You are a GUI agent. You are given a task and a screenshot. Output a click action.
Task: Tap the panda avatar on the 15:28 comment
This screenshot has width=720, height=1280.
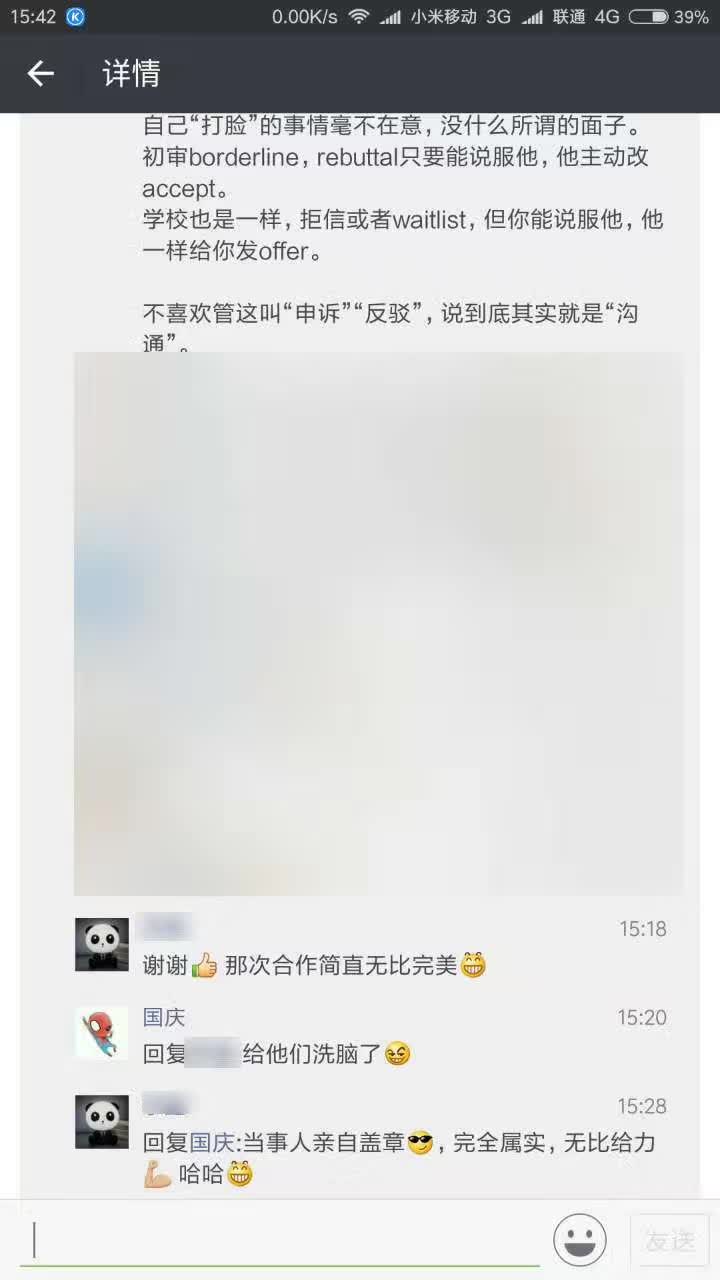[x=102, y=1121]
